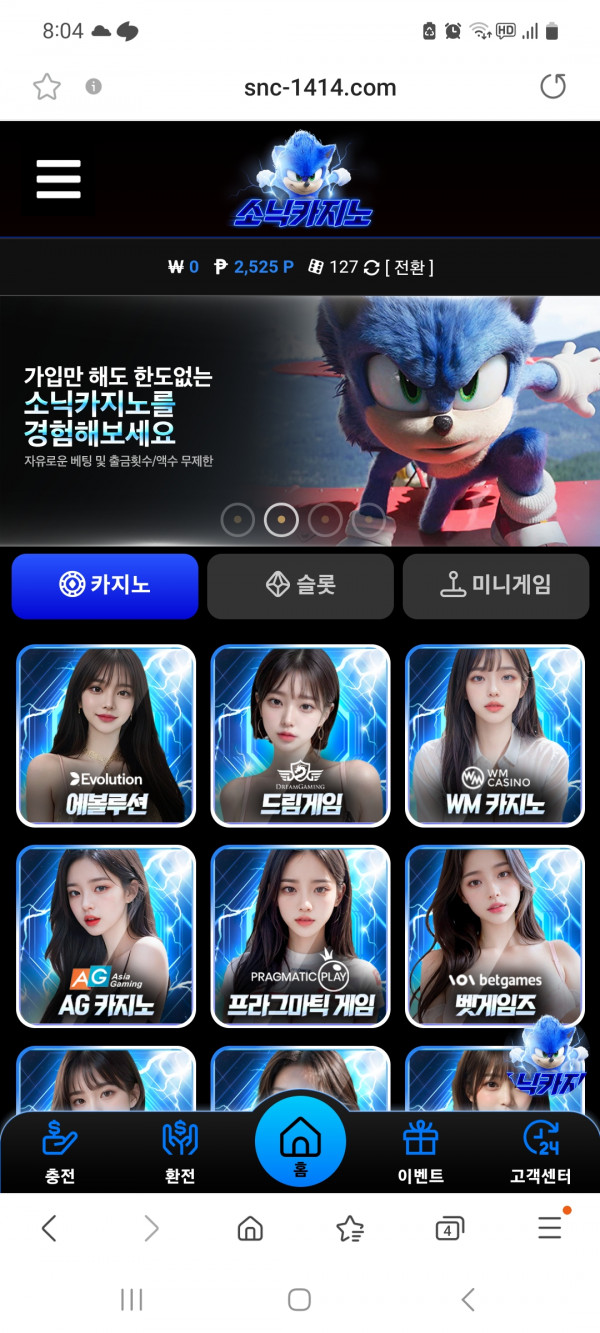Open the 이벤트 events section
Image resolution: width=600 pixels, height=1333 pixels.
420,1153
